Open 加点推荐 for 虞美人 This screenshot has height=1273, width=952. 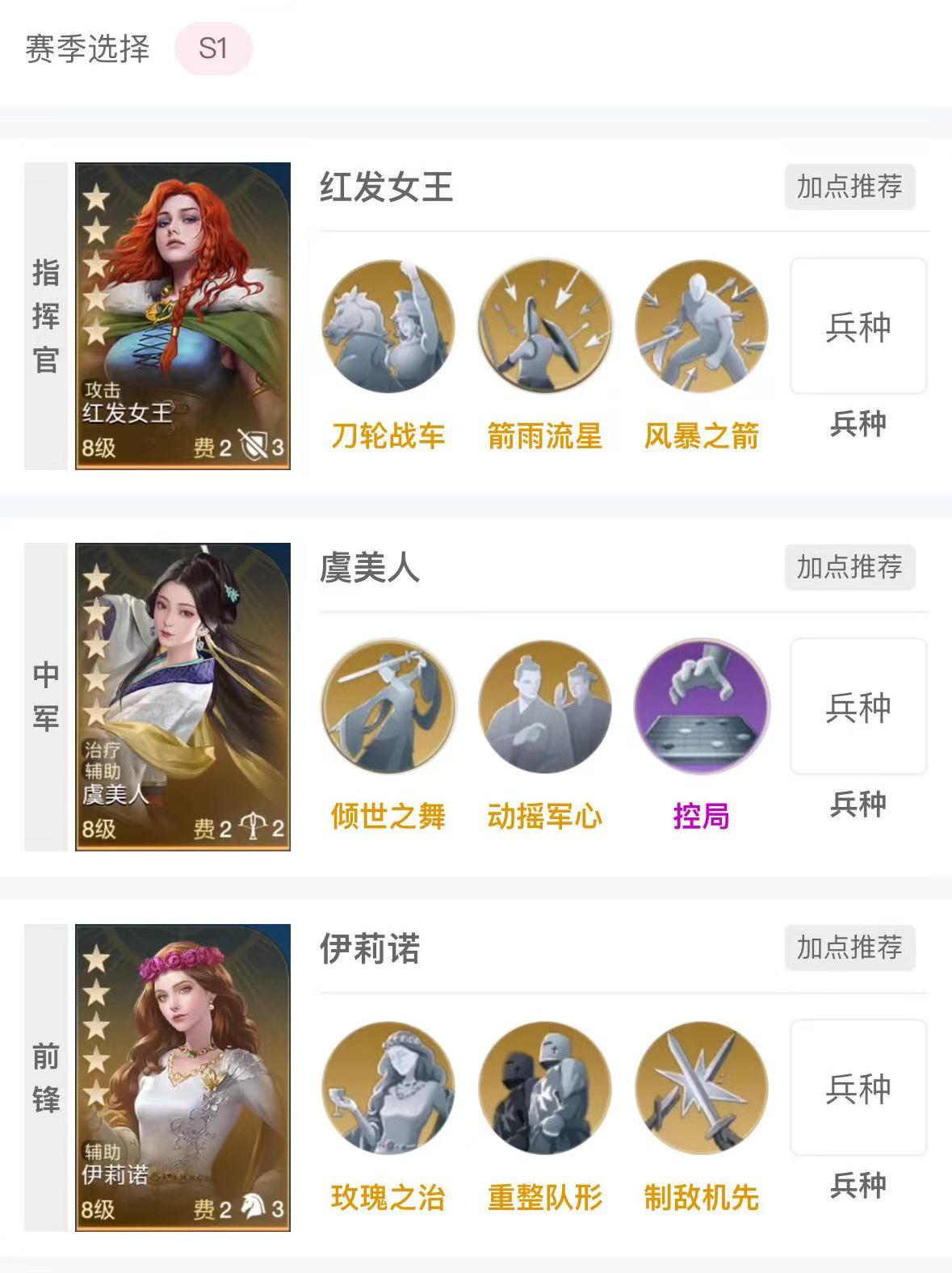849,567
